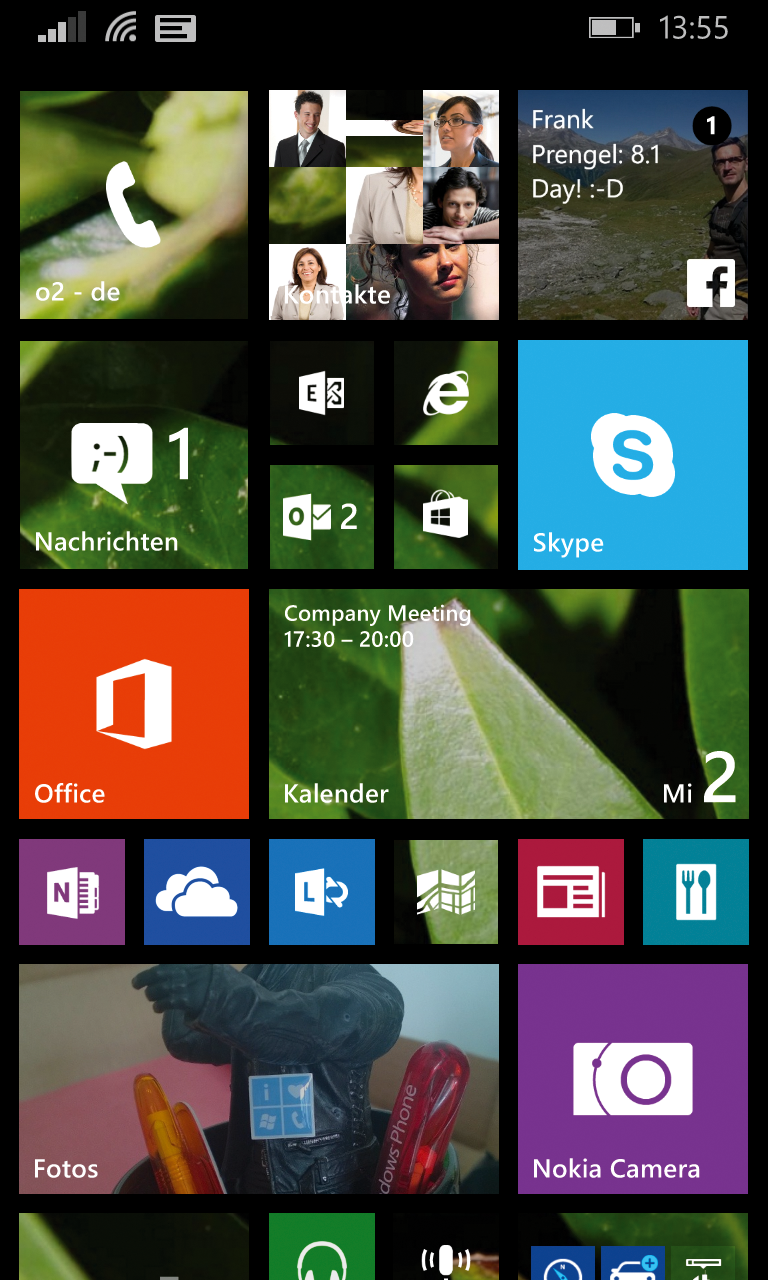This screenshot has height=1280, width=768.
Task: Launch OneNote
Action: click(x=72, y=892)
